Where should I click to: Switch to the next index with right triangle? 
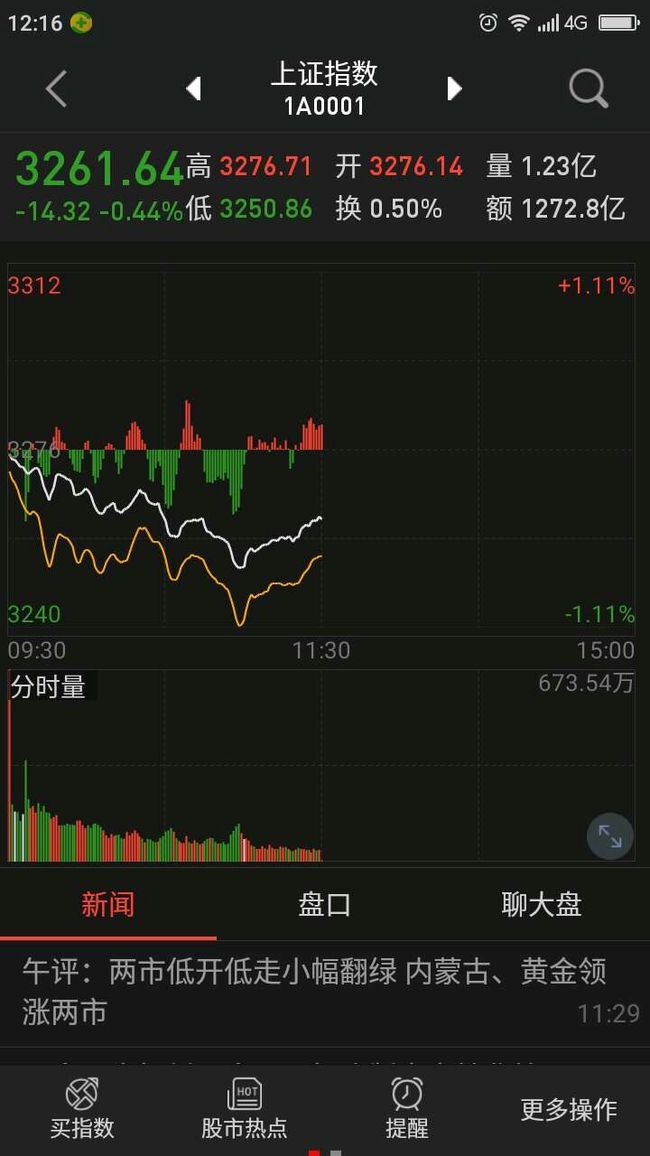point(454,89)
